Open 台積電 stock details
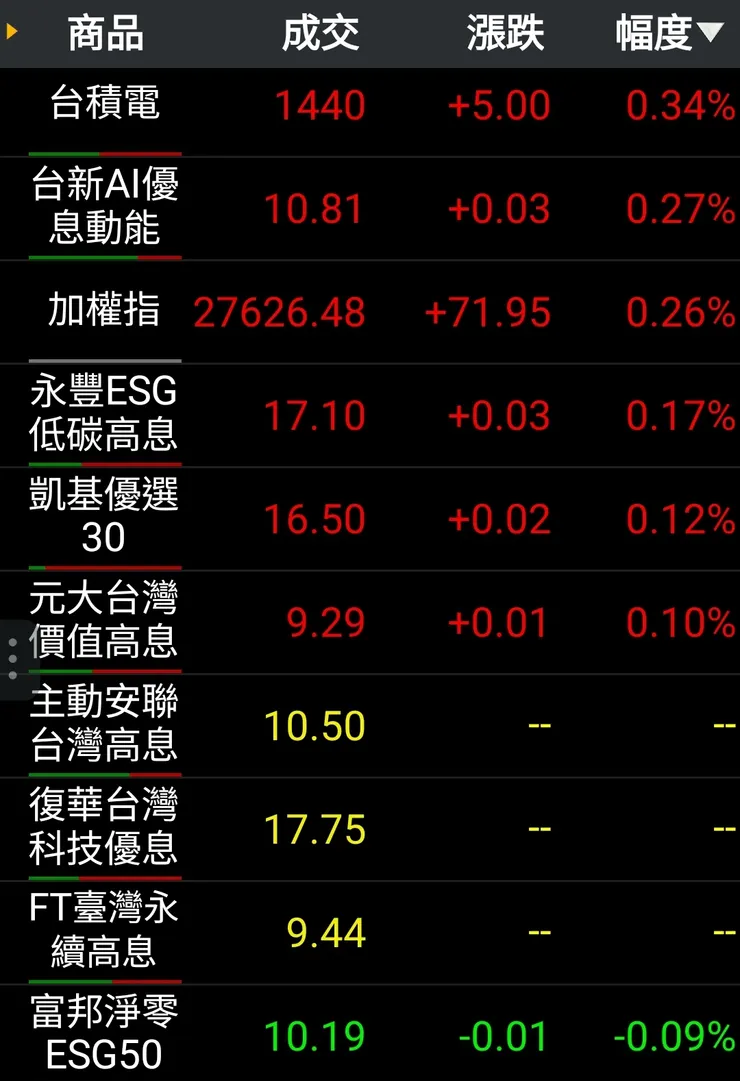Screen dimensions: 740x1081 click(105, 105)
